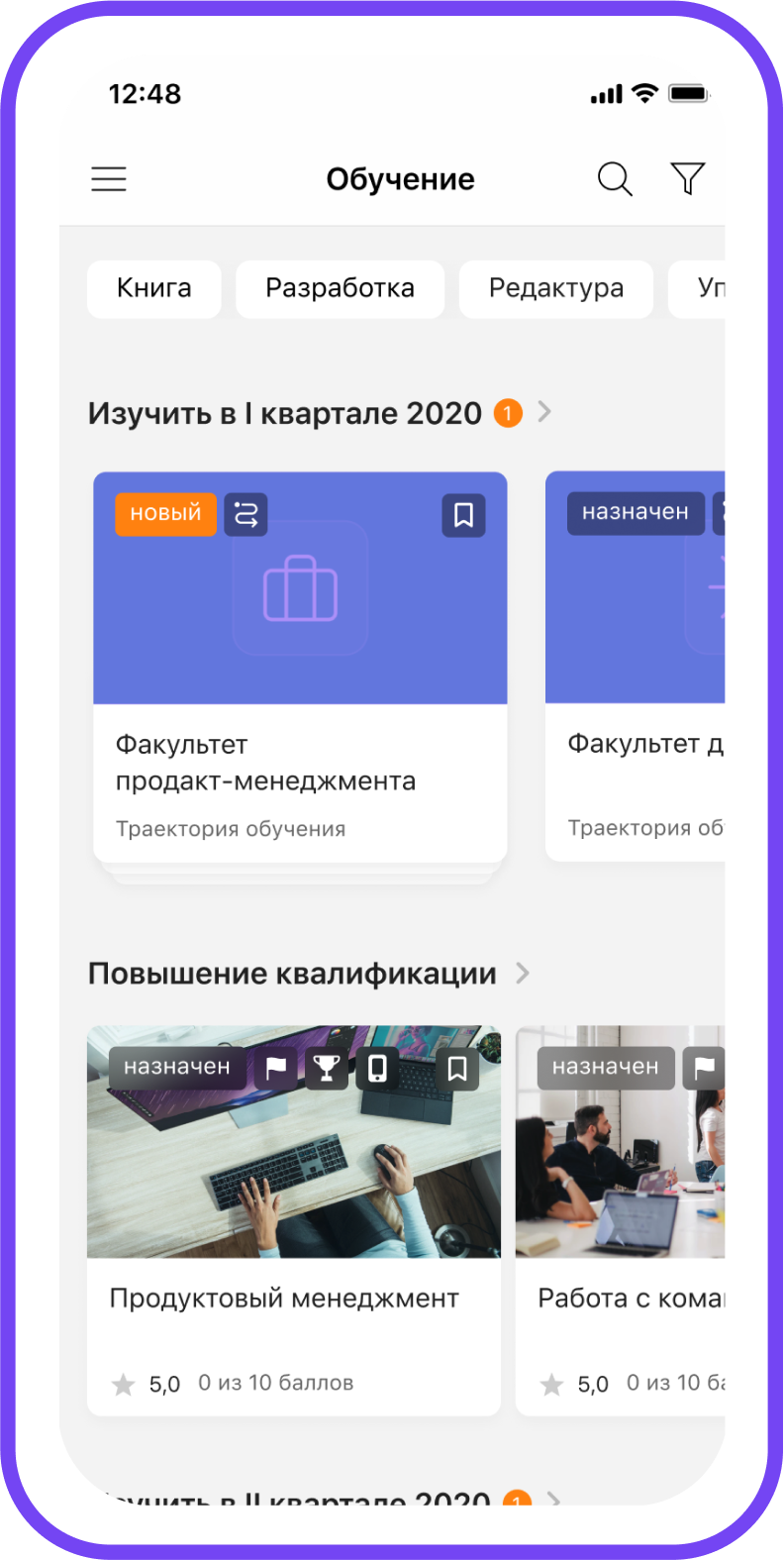
Task: Filter by the Редактура chip
Action: click(x=556, y=288)
